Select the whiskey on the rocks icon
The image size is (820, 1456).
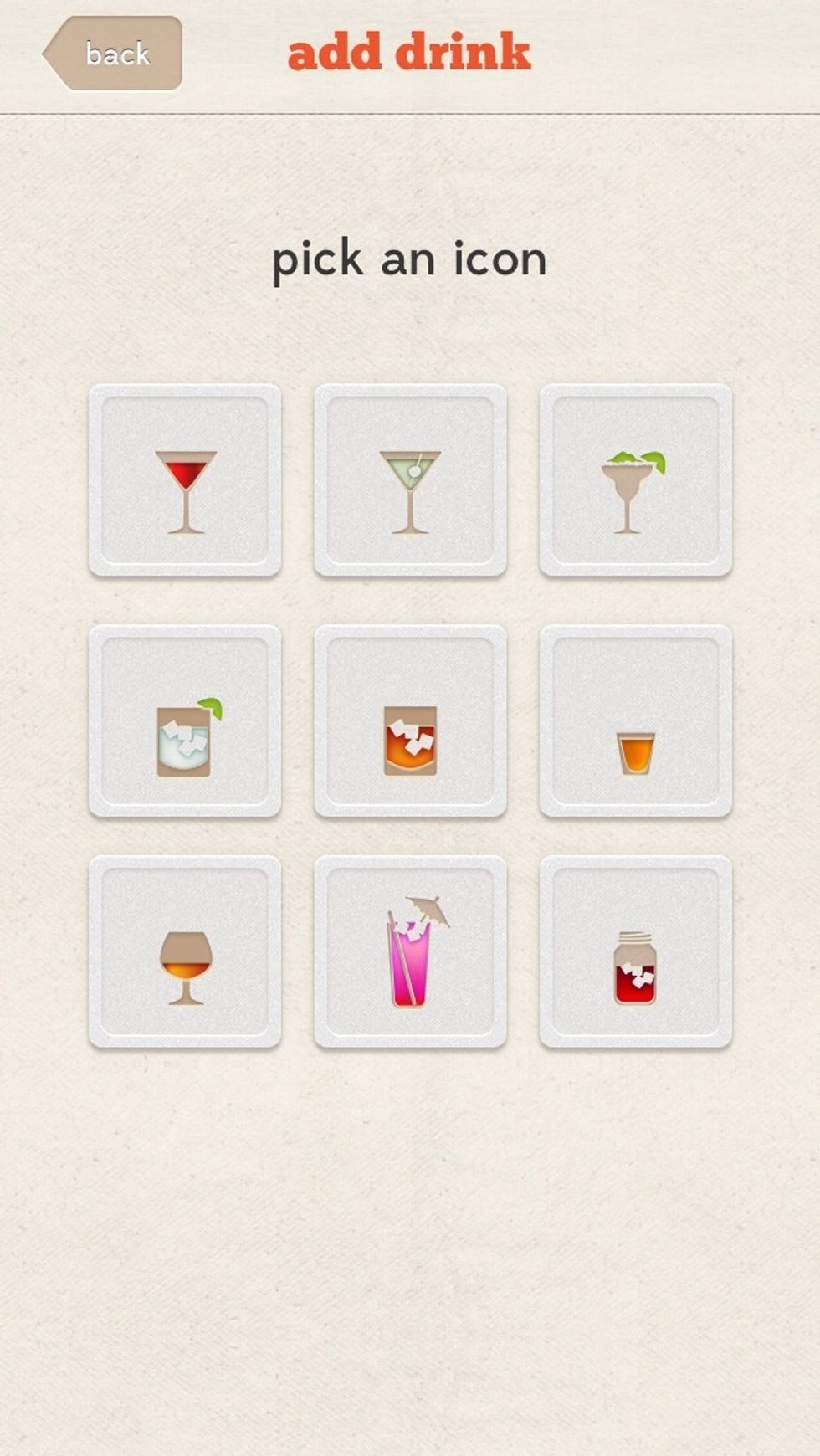pos(410,720)
